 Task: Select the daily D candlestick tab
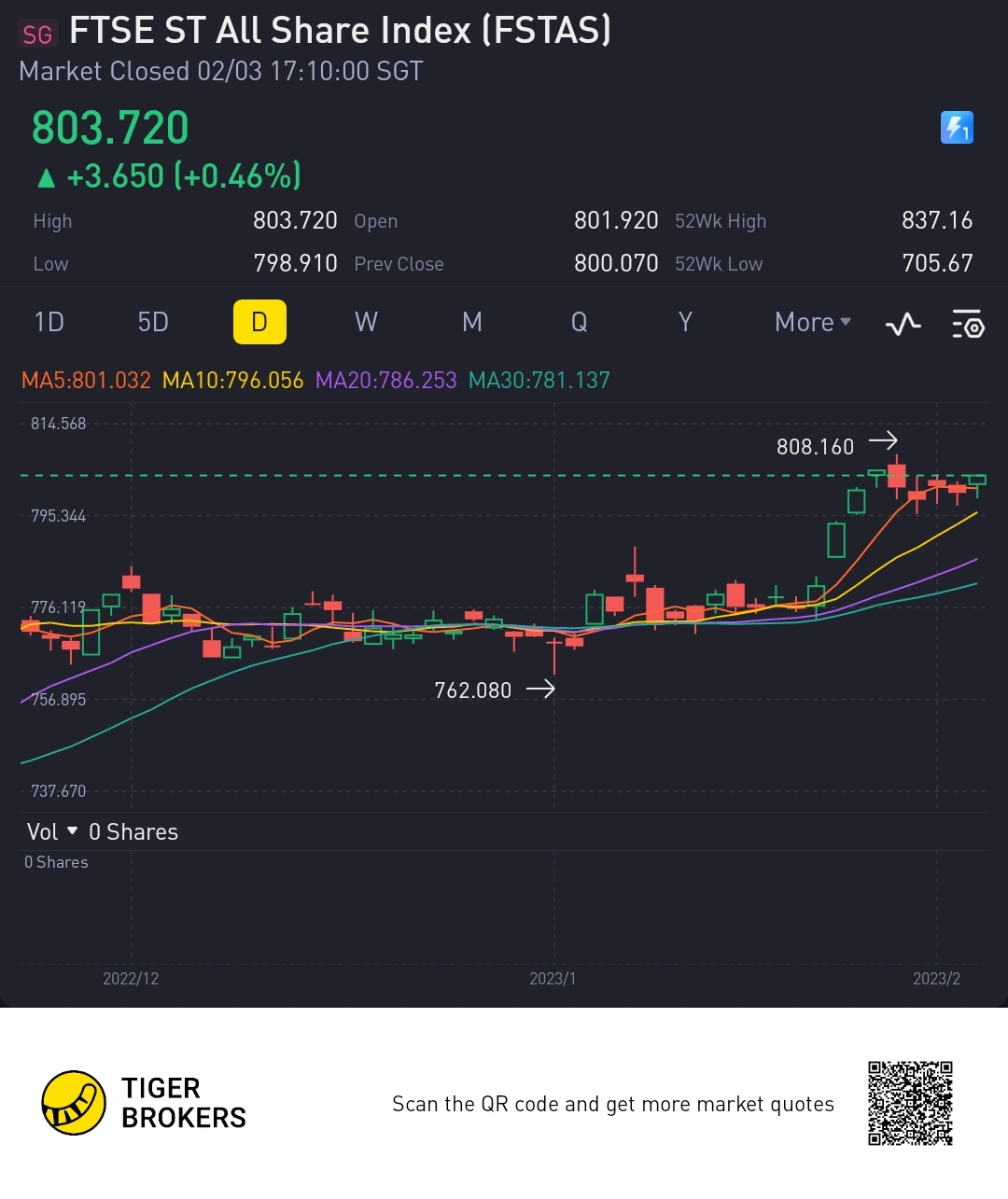click(x=259, y=322)
